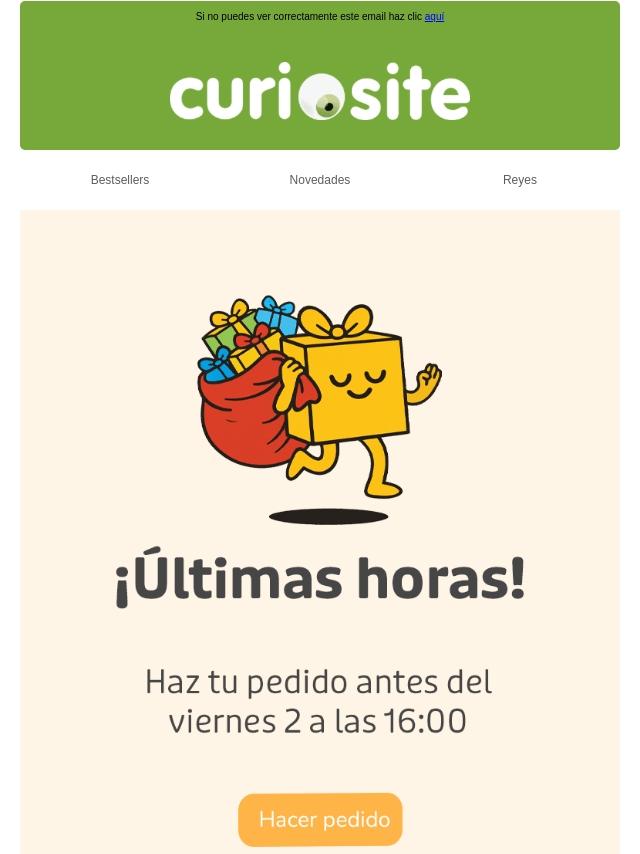Image resolution: width=640 pixels, height=854 pixels.
Task: Open the Reyes category
Action: click(519, 180)
